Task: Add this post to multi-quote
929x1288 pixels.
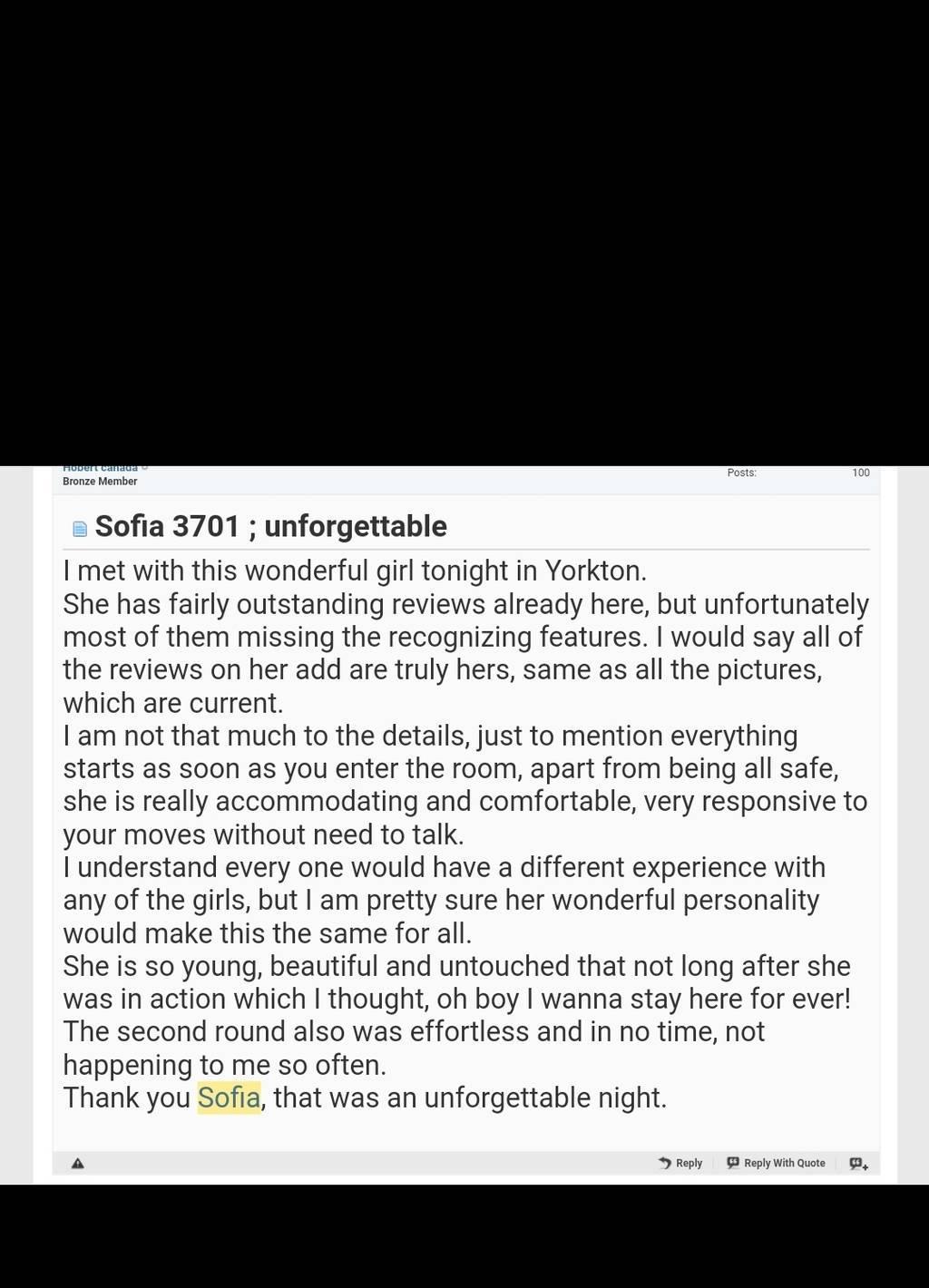Action: pyautogui.click(x=858, y=1164)
